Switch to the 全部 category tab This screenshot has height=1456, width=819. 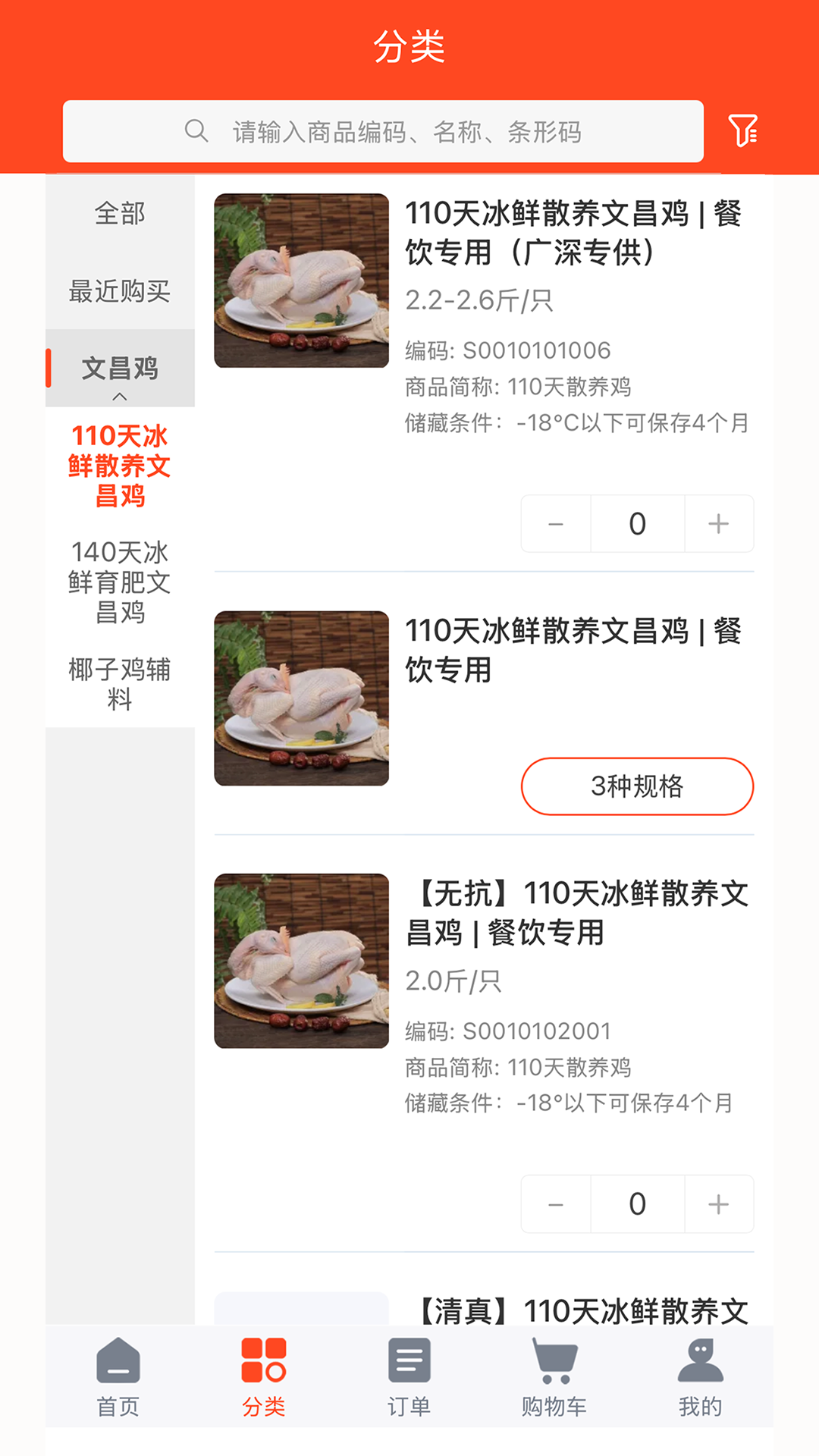121,215
